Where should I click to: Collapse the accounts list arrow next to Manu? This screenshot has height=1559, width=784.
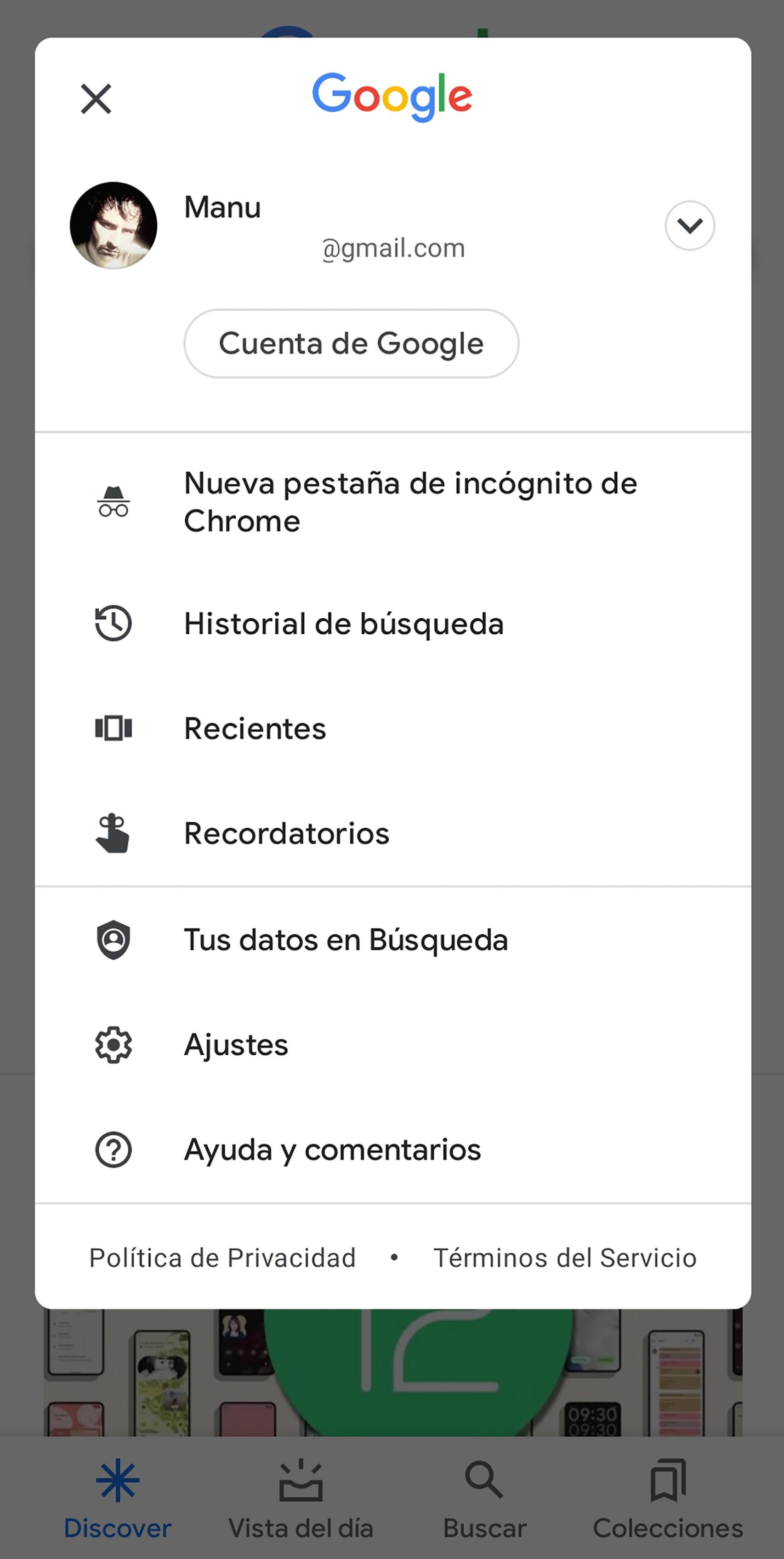(x=690, y=226)
